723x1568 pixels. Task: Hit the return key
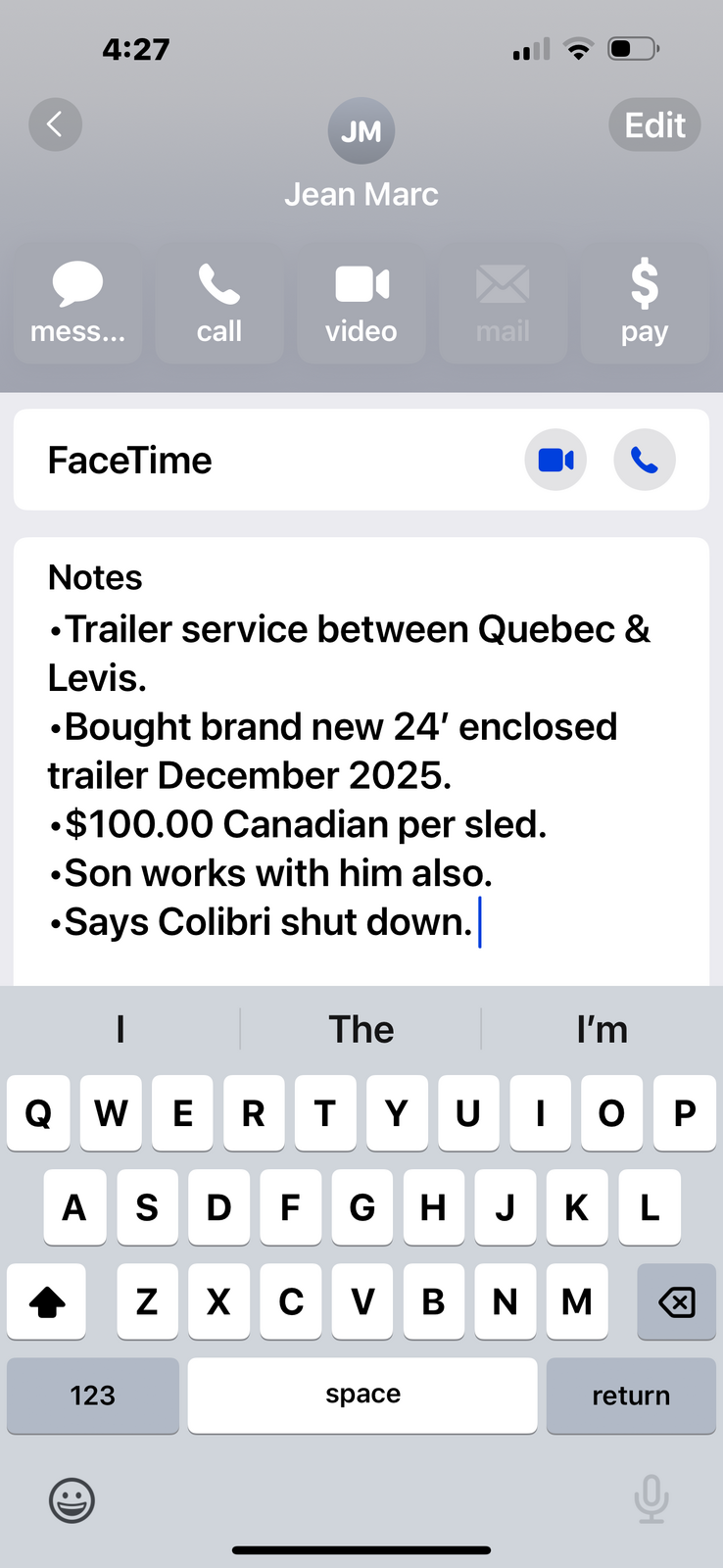(631, 1396)
